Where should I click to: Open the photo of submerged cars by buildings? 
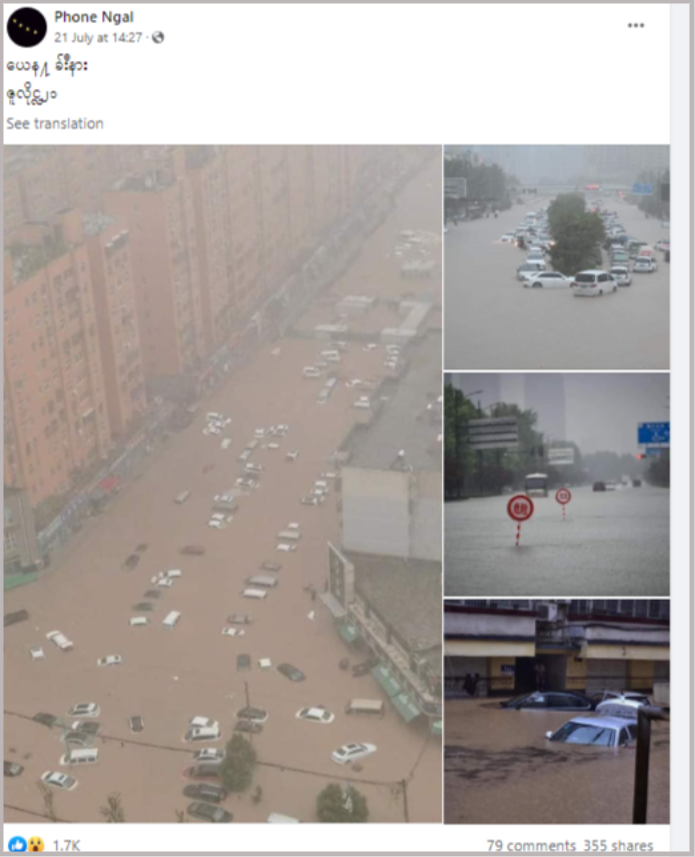[556, 711]
